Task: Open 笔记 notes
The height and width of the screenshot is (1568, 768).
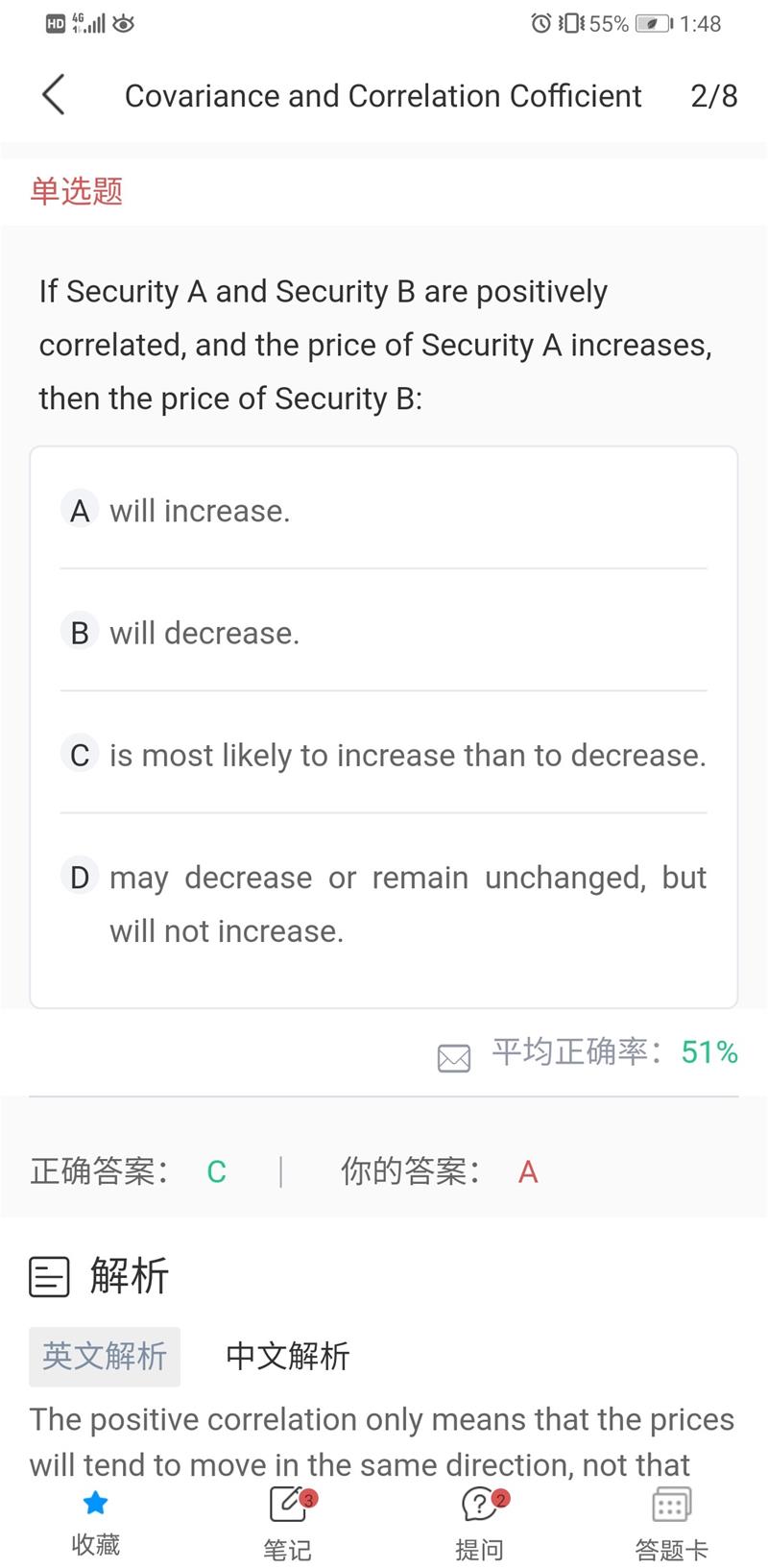Action: [287, 1519]
